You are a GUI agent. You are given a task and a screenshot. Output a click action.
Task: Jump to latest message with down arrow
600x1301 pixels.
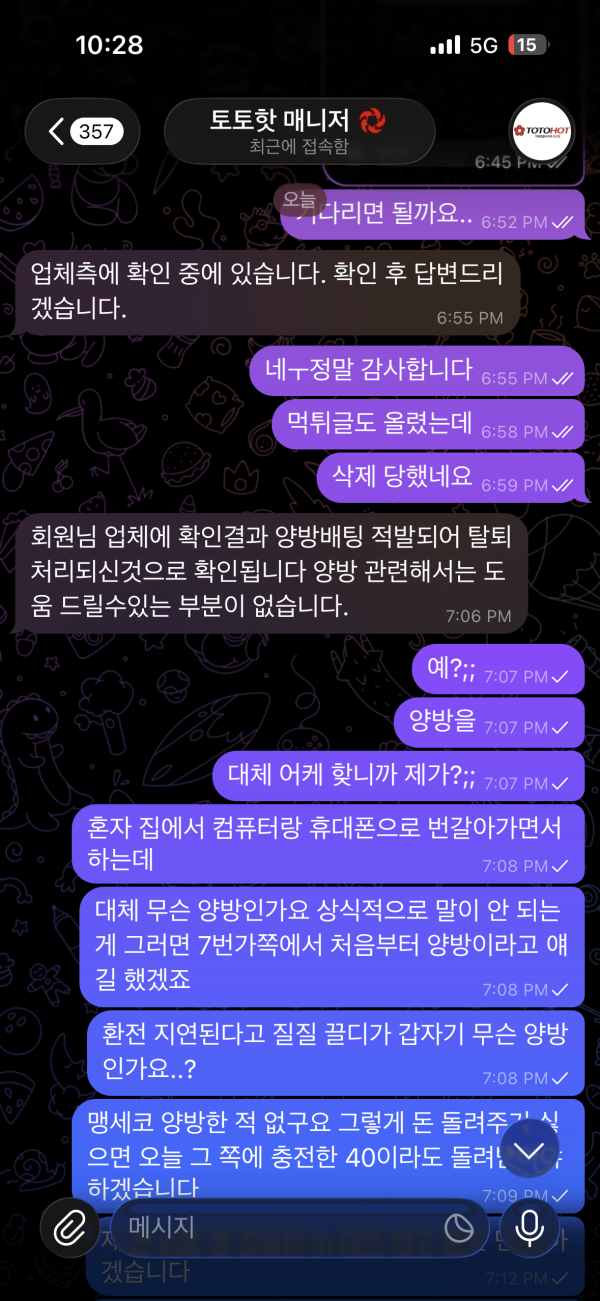pos(529,1149)
